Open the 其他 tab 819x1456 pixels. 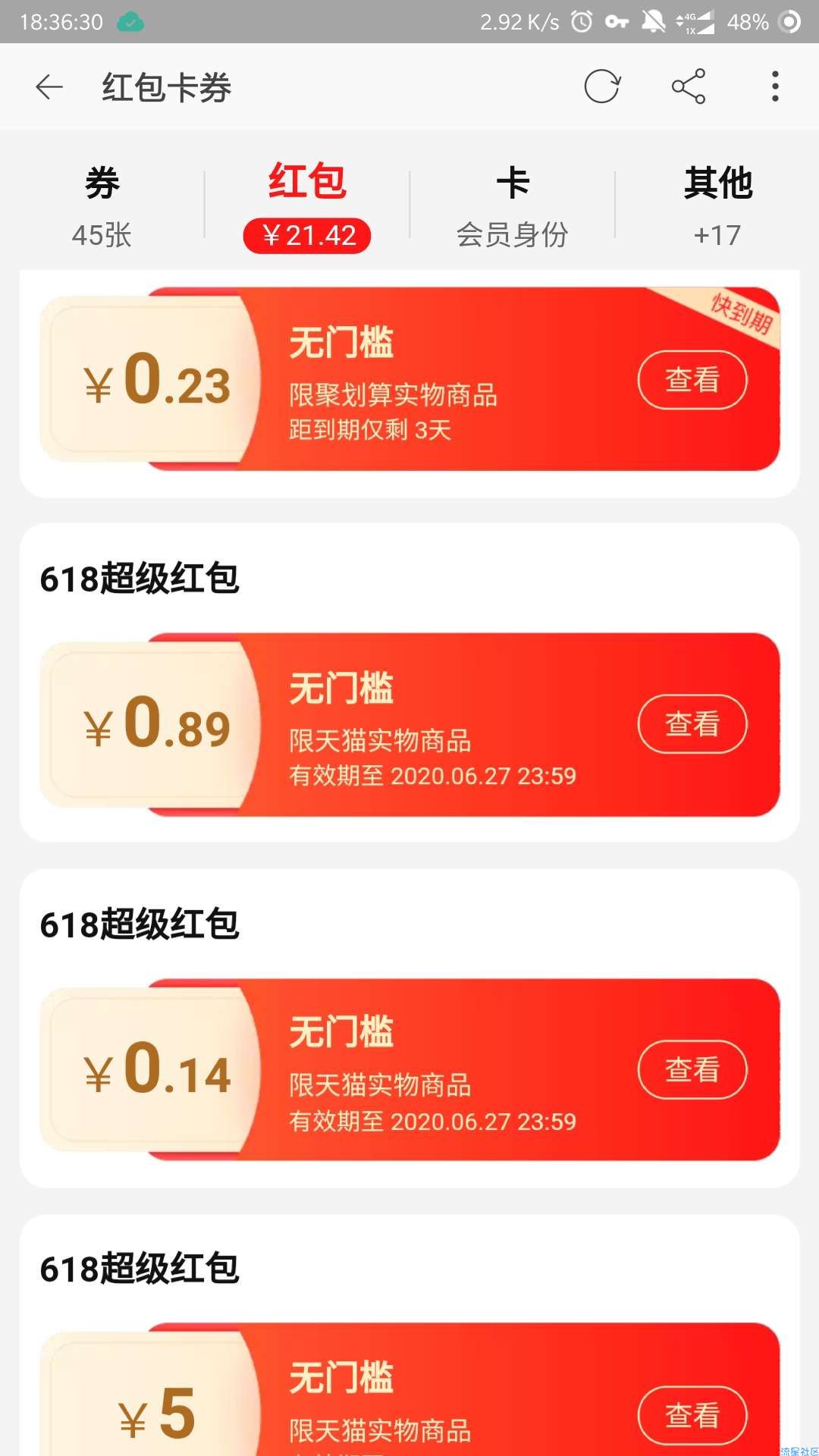(717, 205)
